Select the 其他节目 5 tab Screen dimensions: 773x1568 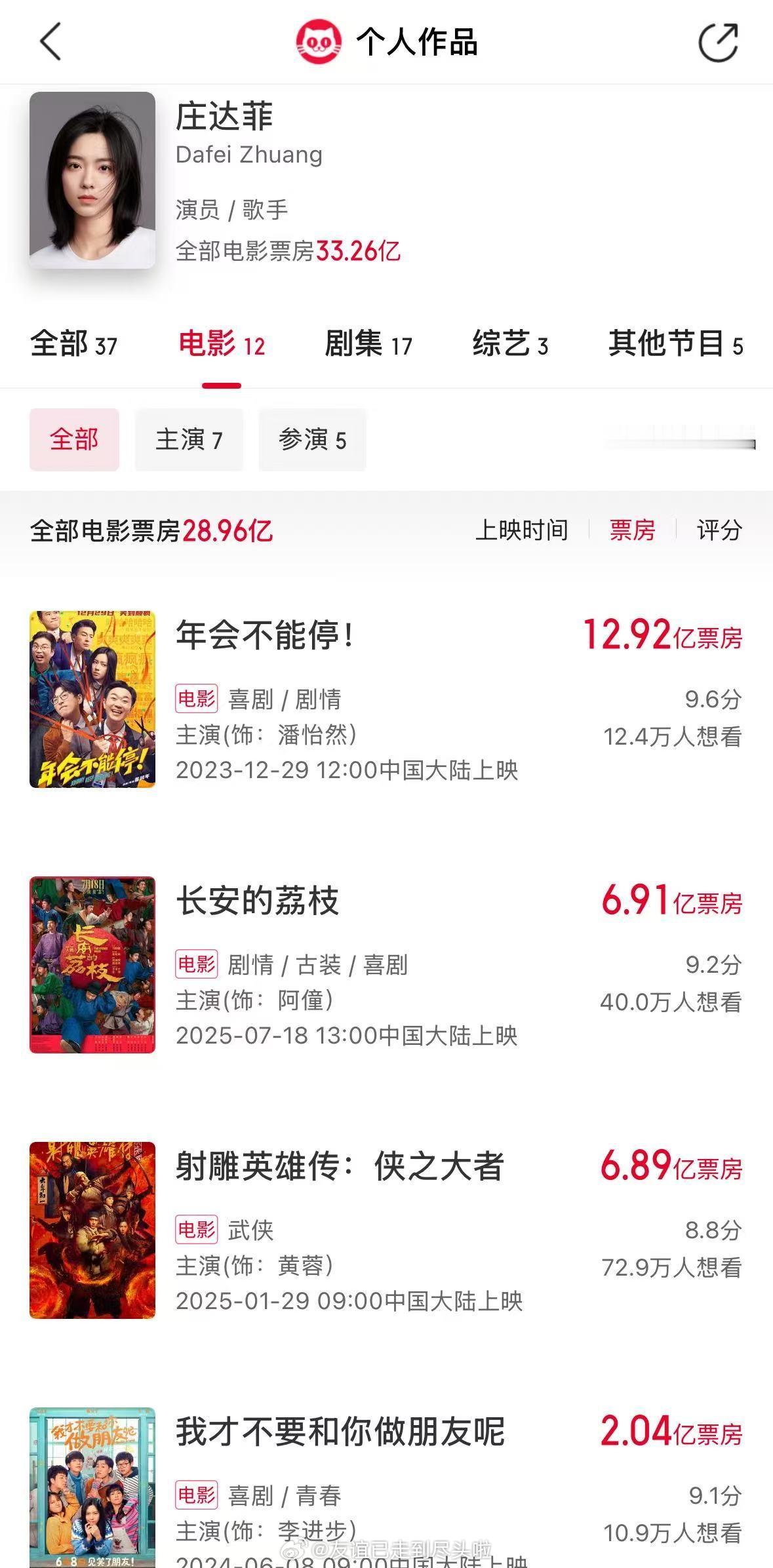click(675, 345)
